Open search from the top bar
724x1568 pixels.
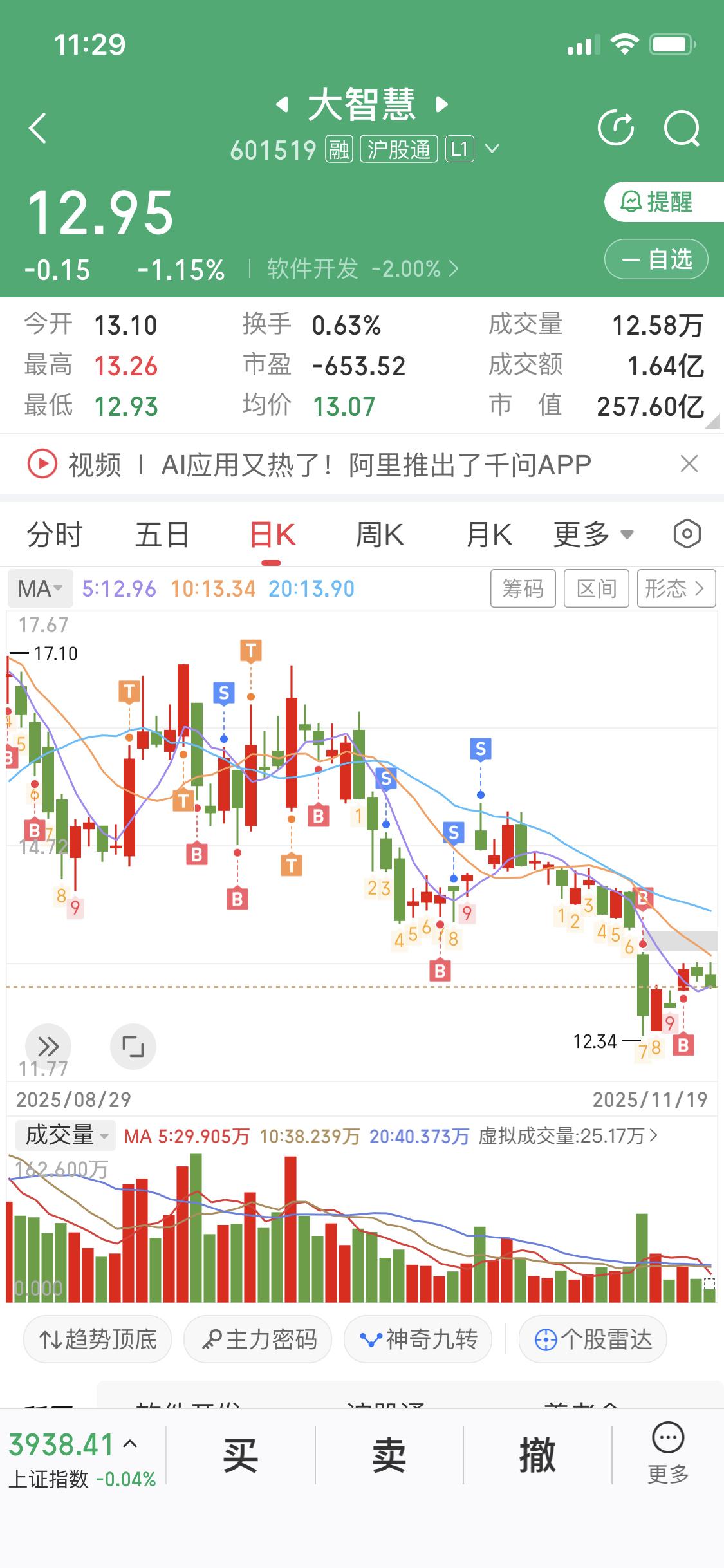tap(683, 127)
